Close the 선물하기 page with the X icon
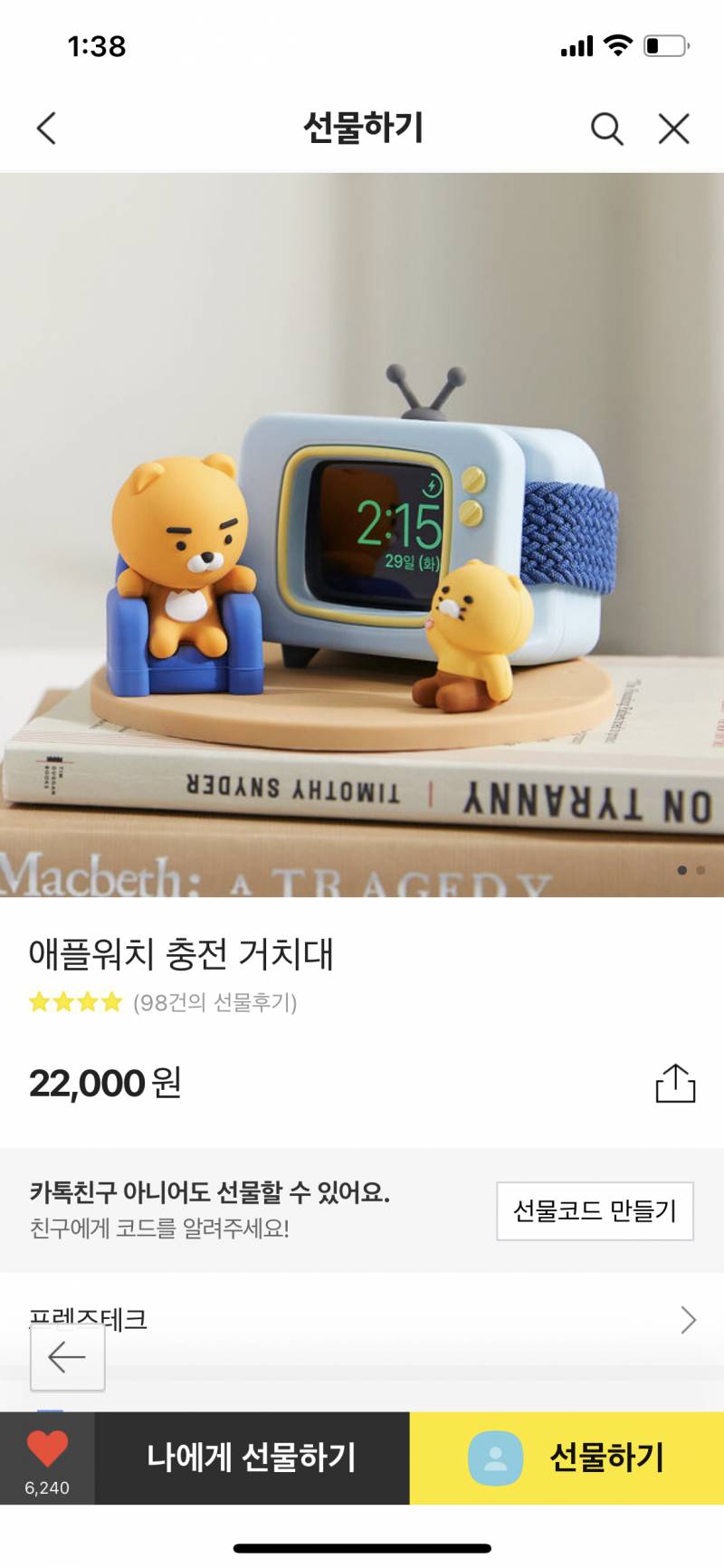Viewport: 724px width, 1568px height. pos(673,129)
